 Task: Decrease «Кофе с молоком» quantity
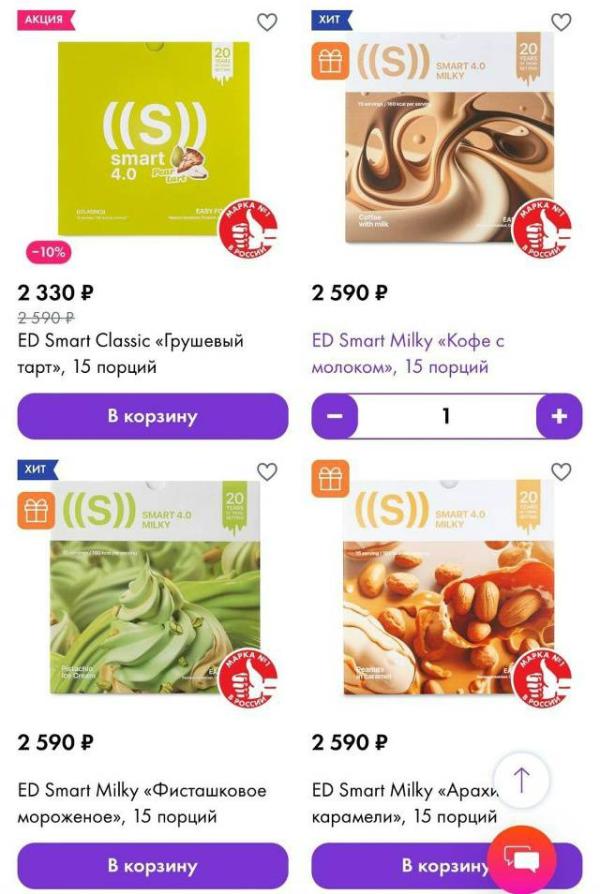(x=335, y=416)
